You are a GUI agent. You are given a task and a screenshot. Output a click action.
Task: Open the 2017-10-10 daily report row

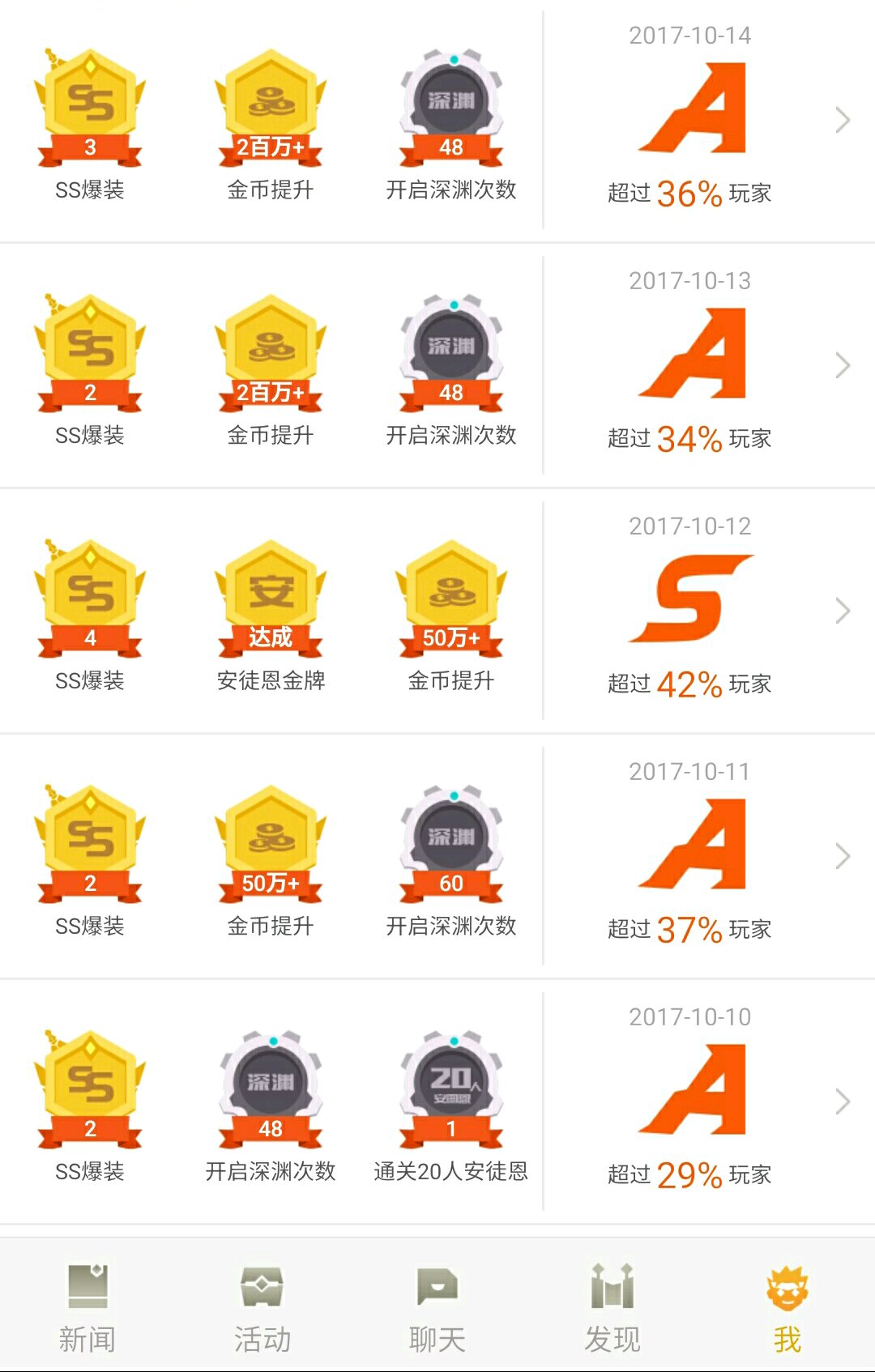pyautogui.click(x=437, y=1101)
